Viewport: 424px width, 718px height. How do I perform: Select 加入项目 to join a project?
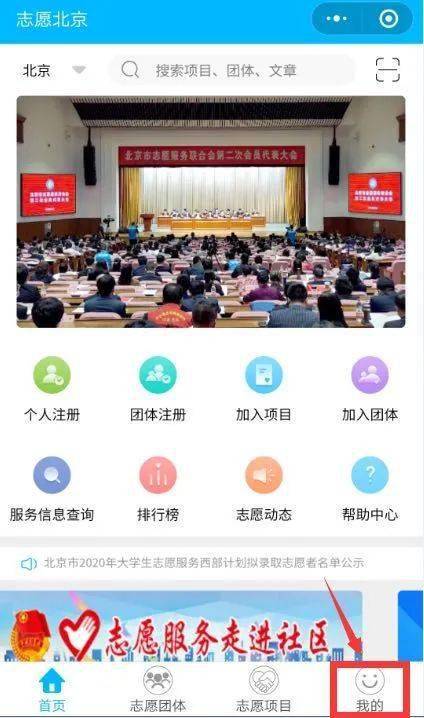click(x=264, y=389)
